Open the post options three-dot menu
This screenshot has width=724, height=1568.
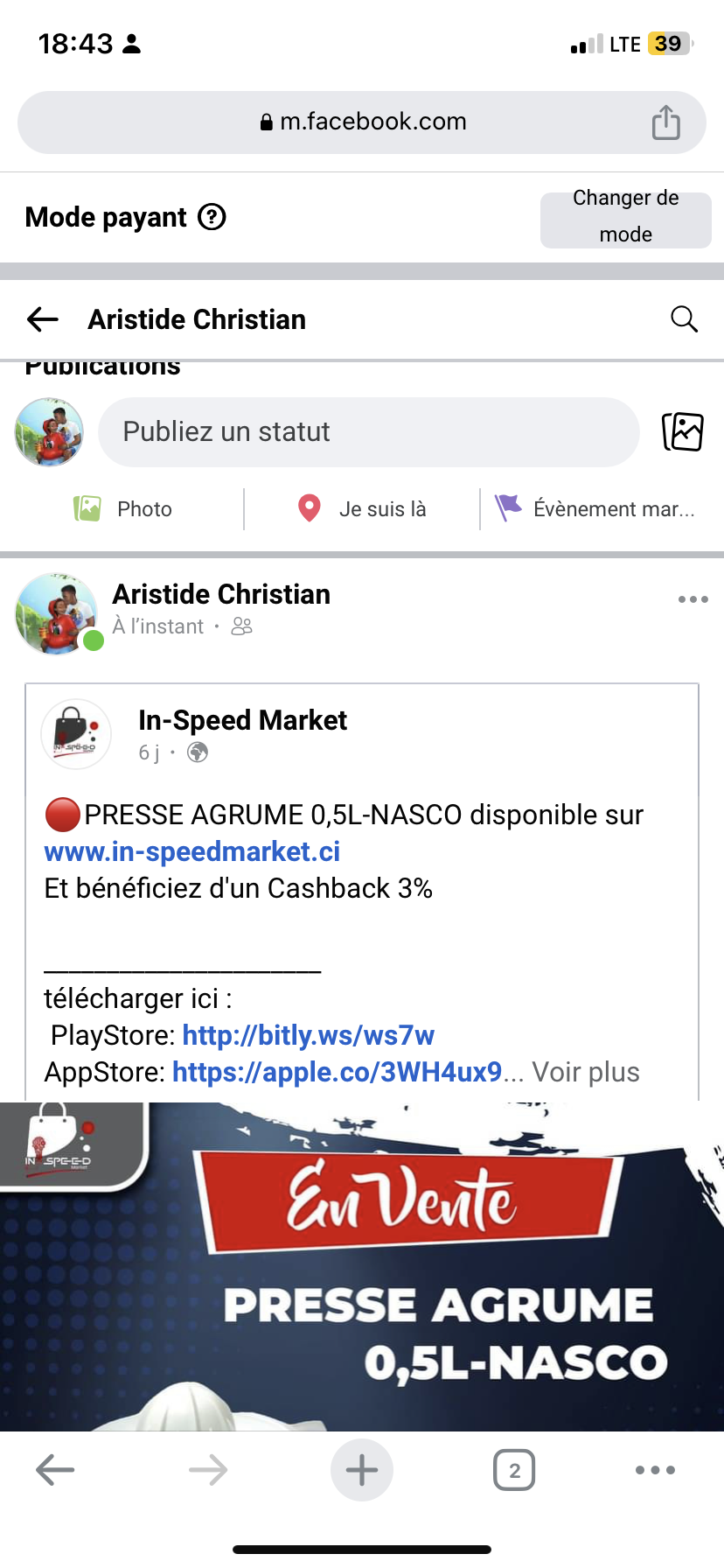click(x=693, y=599)
